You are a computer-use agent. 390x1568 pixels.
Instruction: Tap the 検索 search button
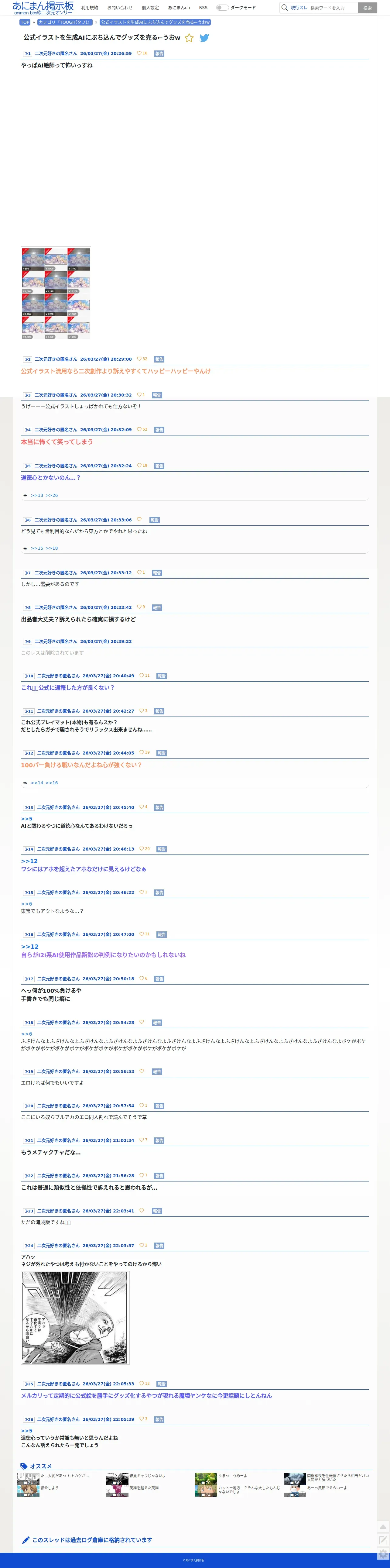click(368, 8)
